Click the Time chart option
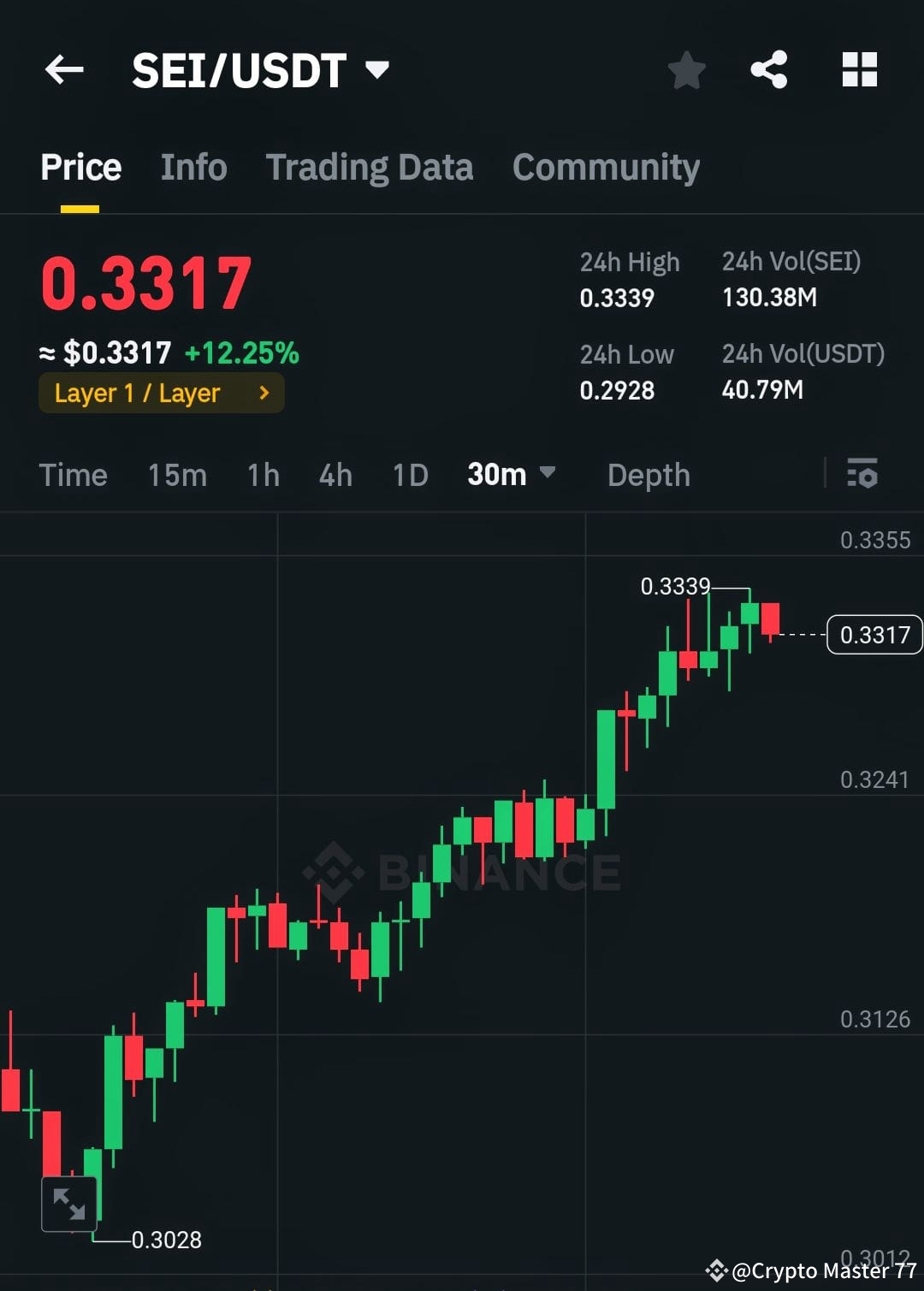Screen dimensions: 924x1291 click(x=73, y=475)
